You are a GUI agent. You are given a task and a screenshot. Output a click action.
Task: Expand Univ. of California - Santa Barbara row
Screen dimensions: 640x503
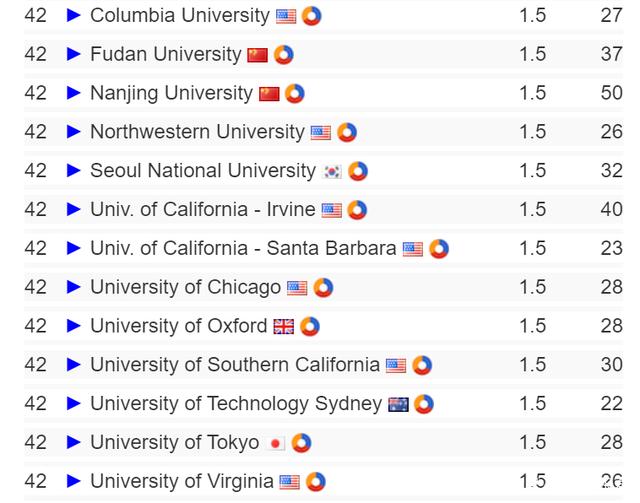pos(73,248)
